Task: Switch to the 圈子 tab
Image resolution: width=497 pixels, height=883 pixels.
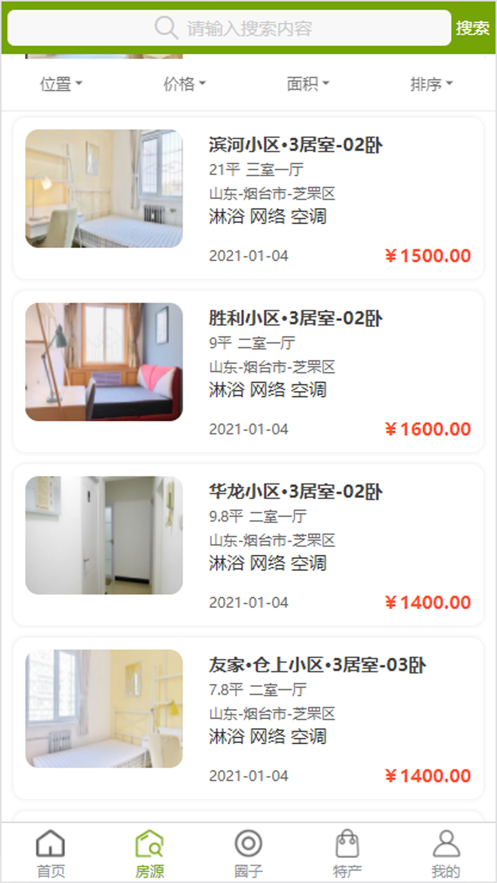Action: [x=248, y=854]
